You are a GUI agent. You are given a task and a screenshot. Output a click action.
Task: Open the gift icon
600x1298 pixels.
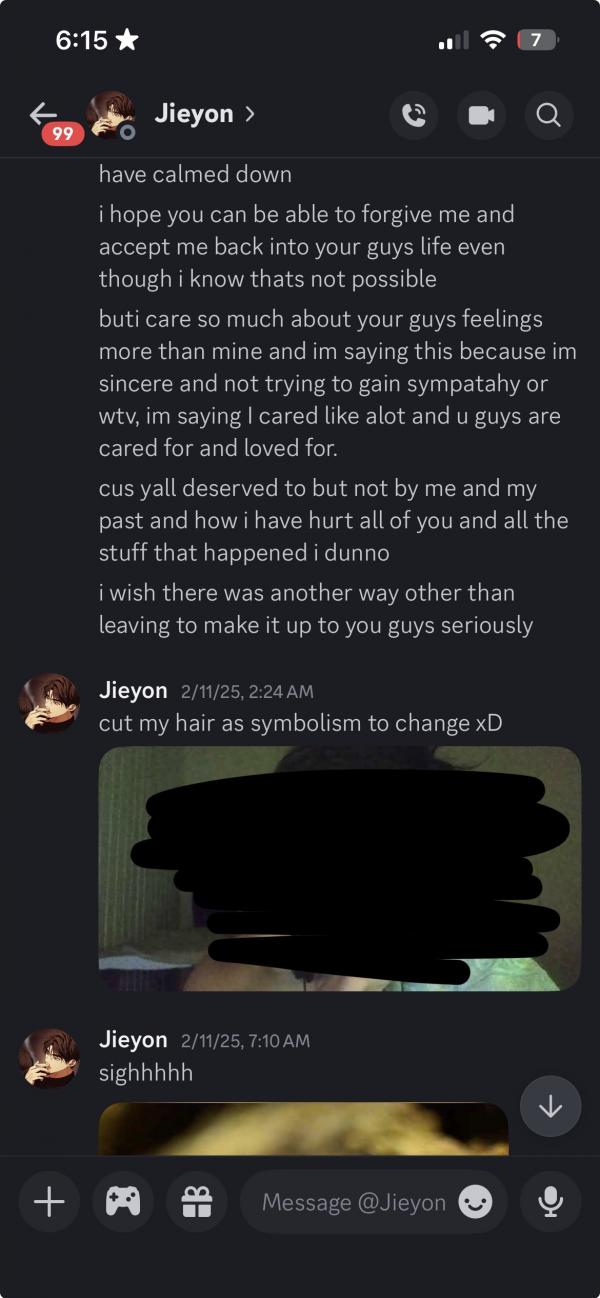point(196,1202)
